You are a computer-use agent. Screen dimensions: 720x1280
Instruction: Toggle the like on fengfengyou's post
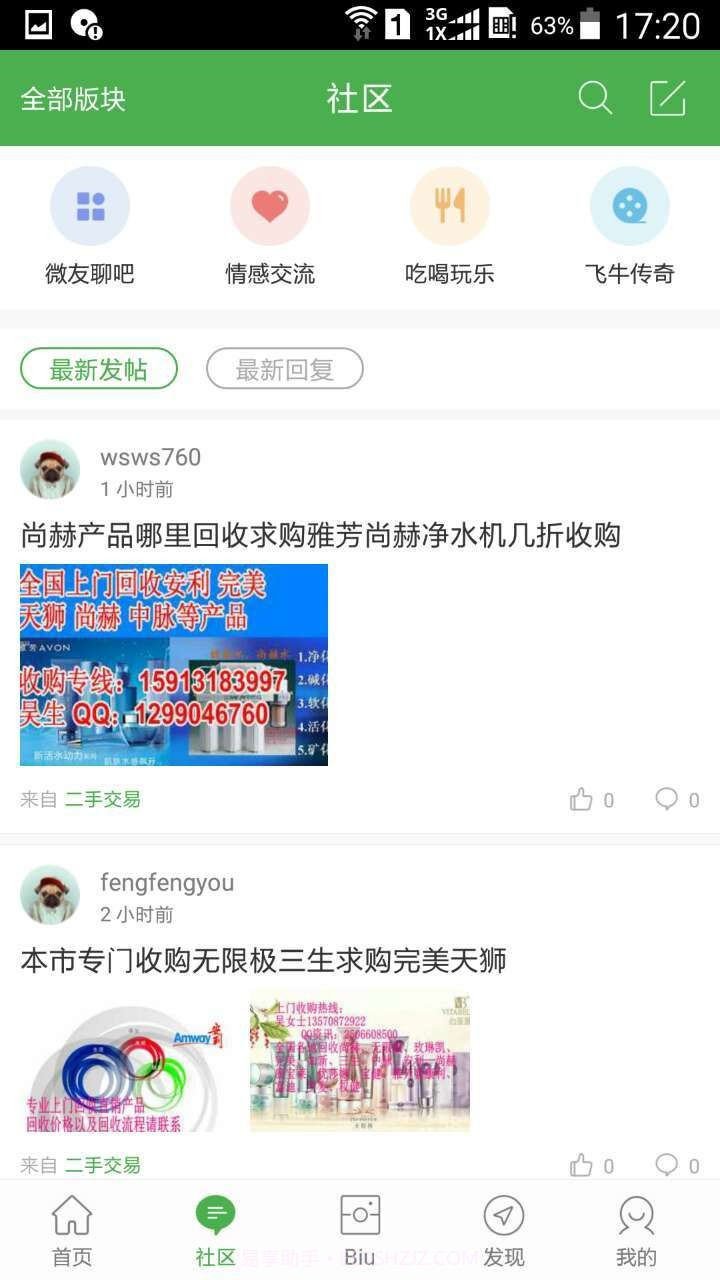581,1165
